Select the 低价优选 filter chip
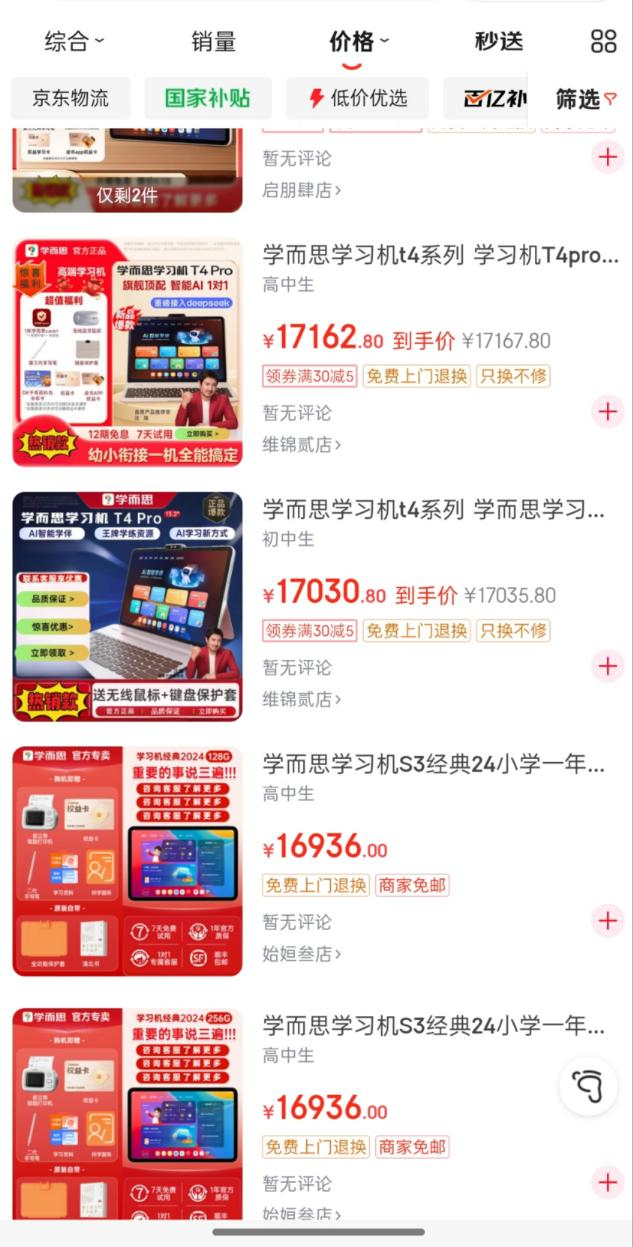Image resolution: width=633 pixels, height=1247 pixels. pyautogui.click(x=357, y=98)
